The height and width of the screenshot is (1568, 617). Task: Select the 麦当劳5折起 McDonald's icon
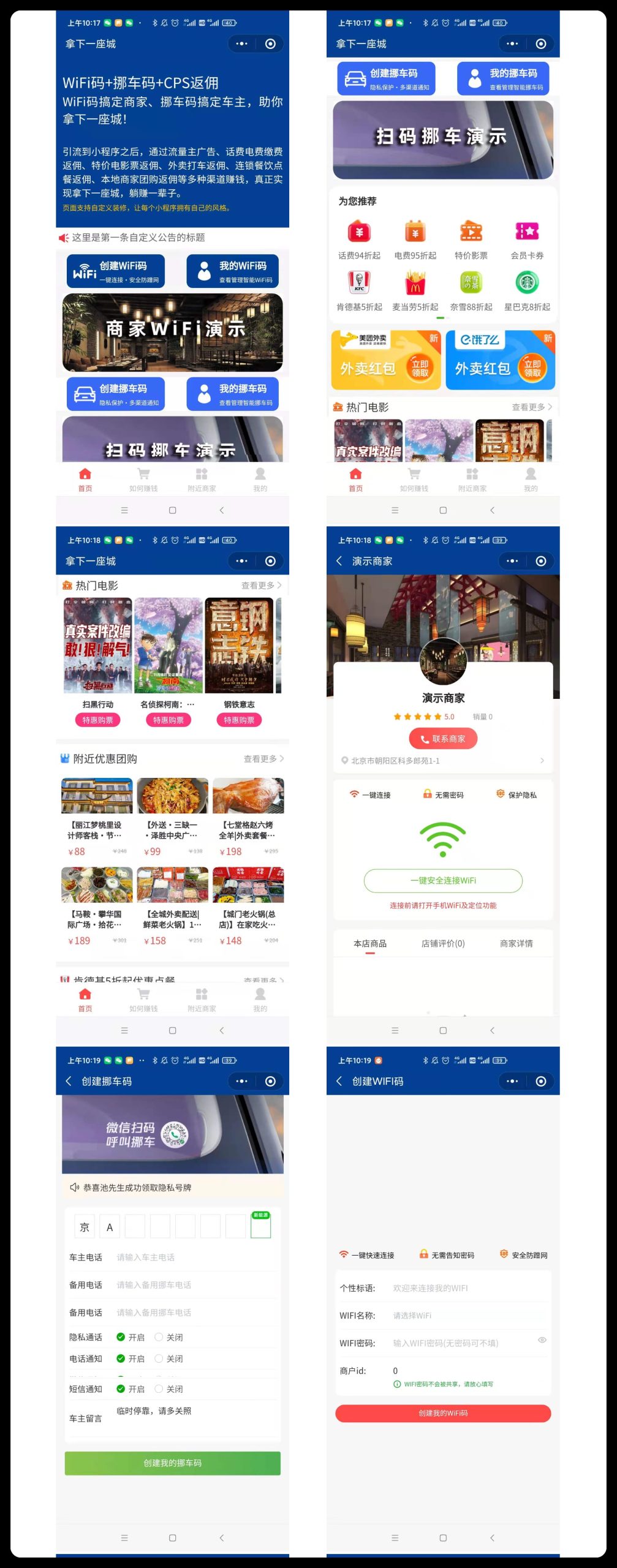(x=414, y=288)
